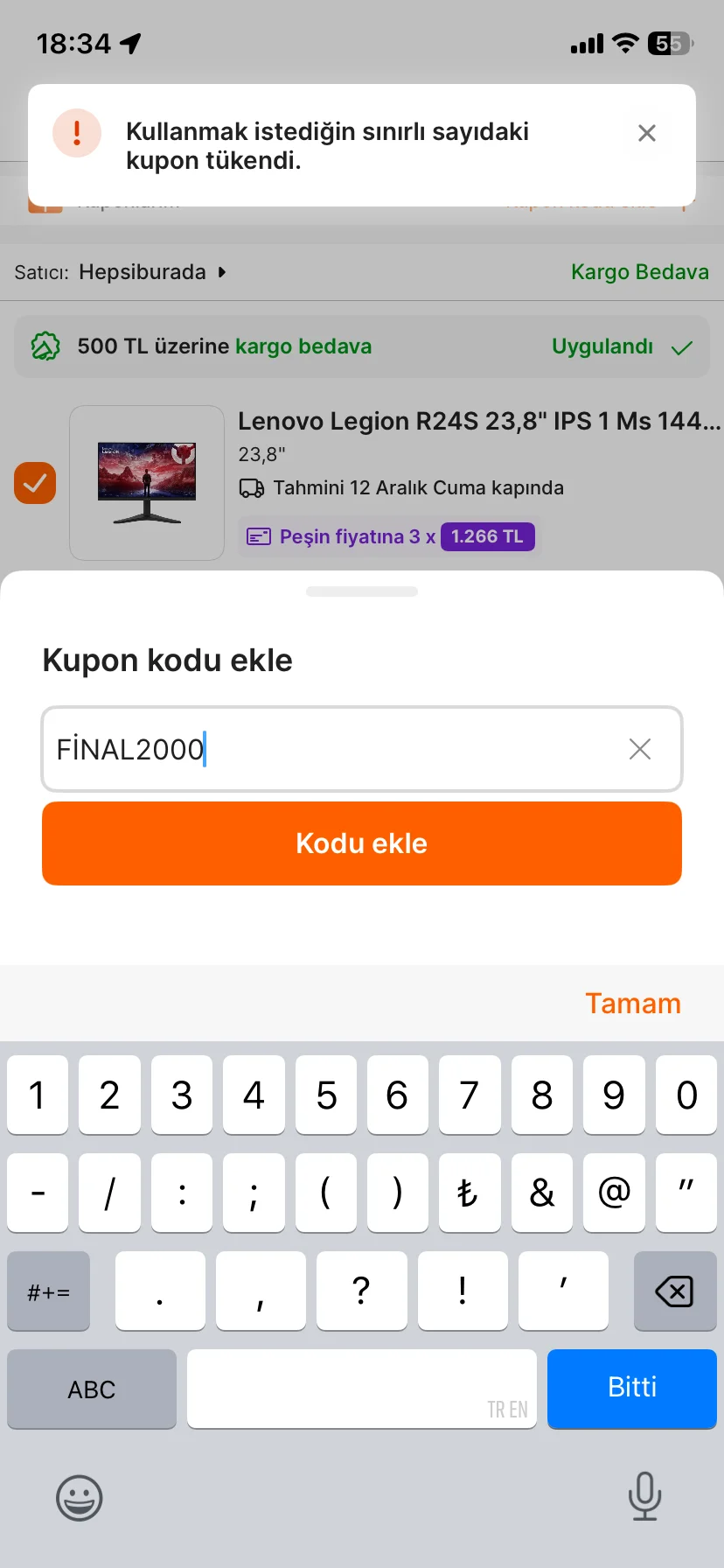Tap the 'Kodu ekle' button
724x1568 pixels.
[x=362, y=843]
